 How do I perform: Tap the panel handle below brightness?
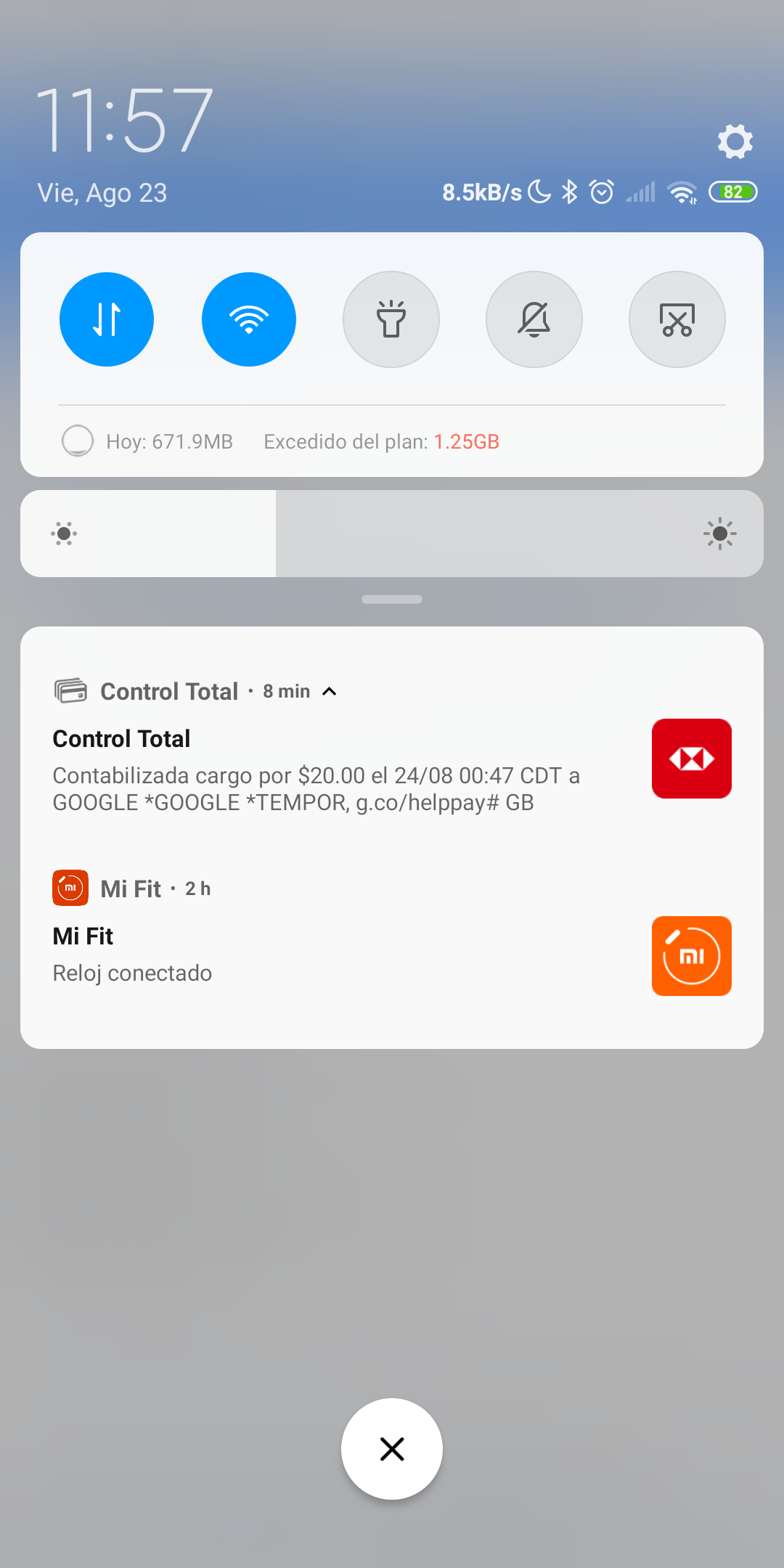[392, 600]
